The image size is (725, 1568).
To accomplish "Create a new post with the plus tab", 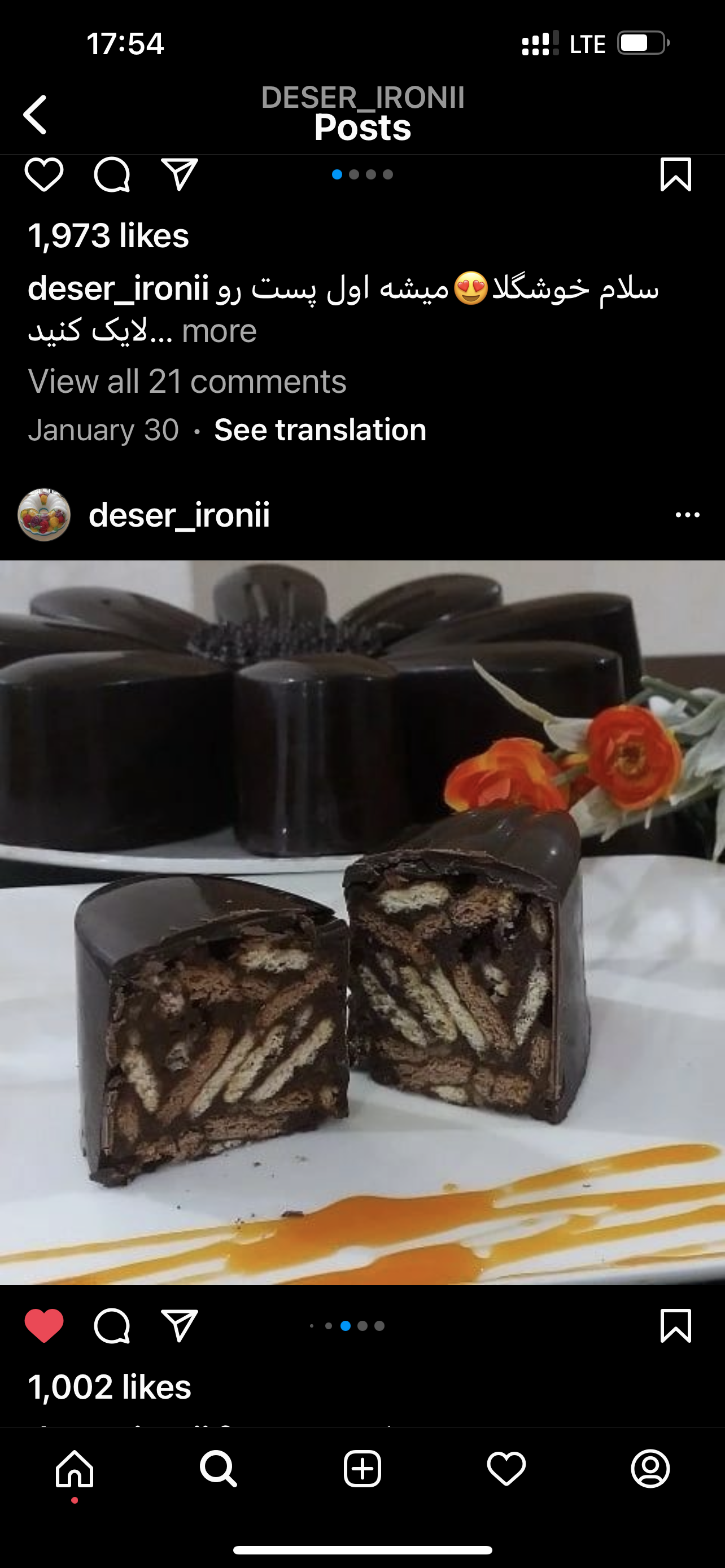I will 362,1468.
